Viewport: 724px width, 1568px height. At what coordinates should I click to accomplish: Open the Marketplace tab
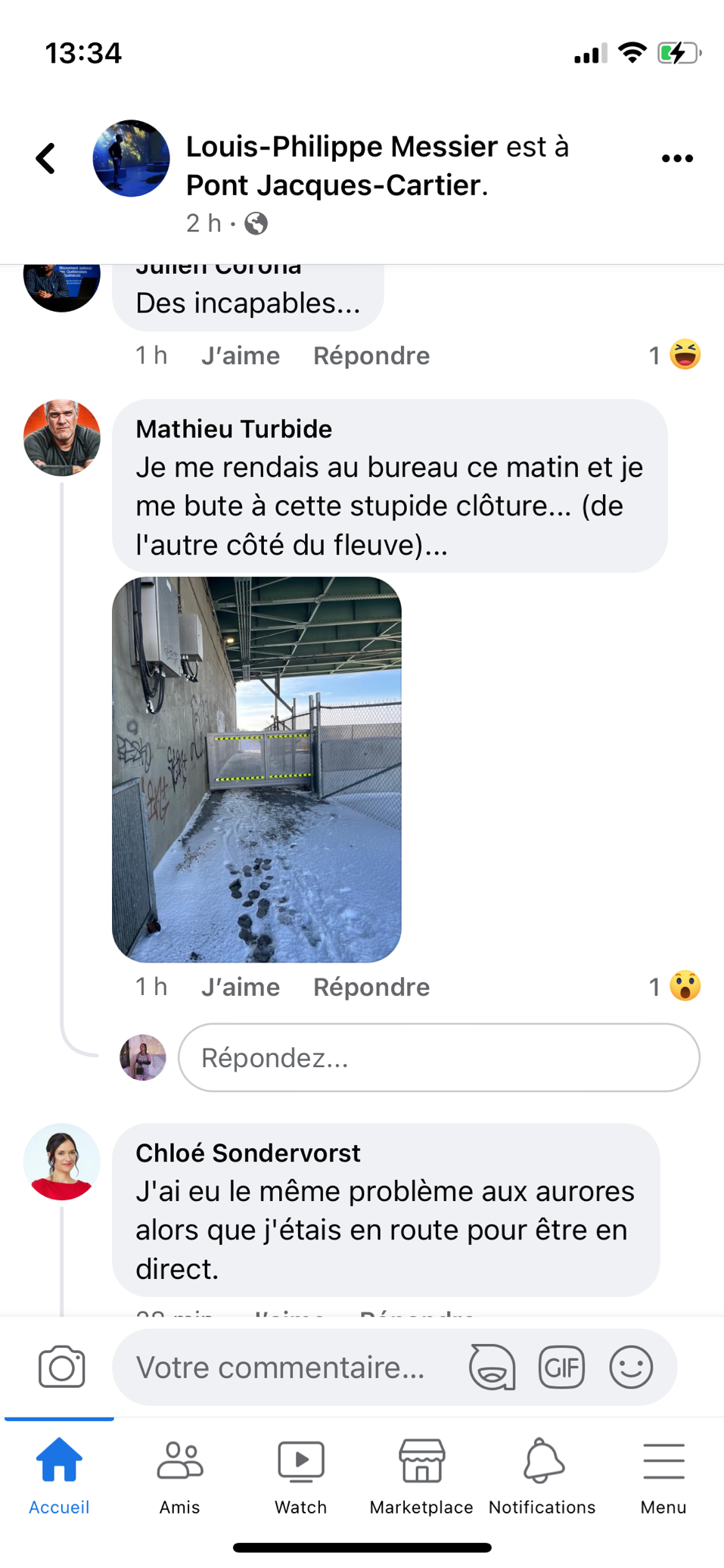pyautogui.click(x=421, y=1476)
